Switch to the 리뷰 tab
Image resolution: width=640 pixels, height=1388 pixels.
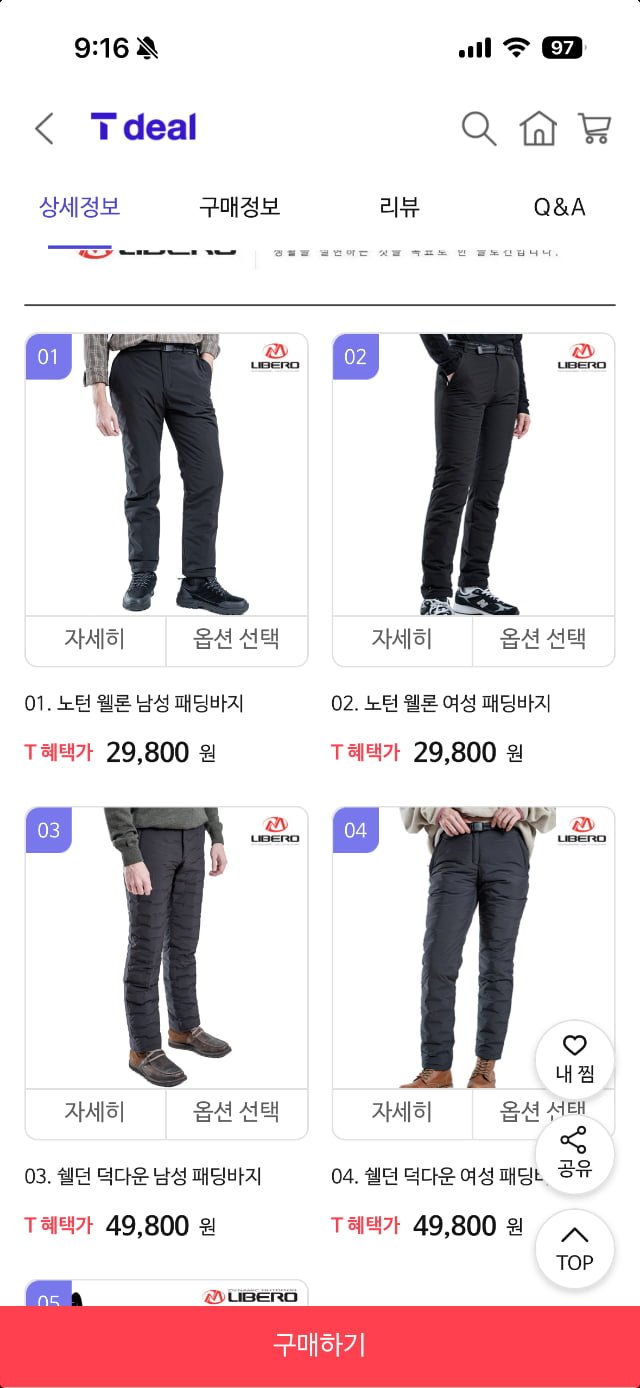coord(399,207)
